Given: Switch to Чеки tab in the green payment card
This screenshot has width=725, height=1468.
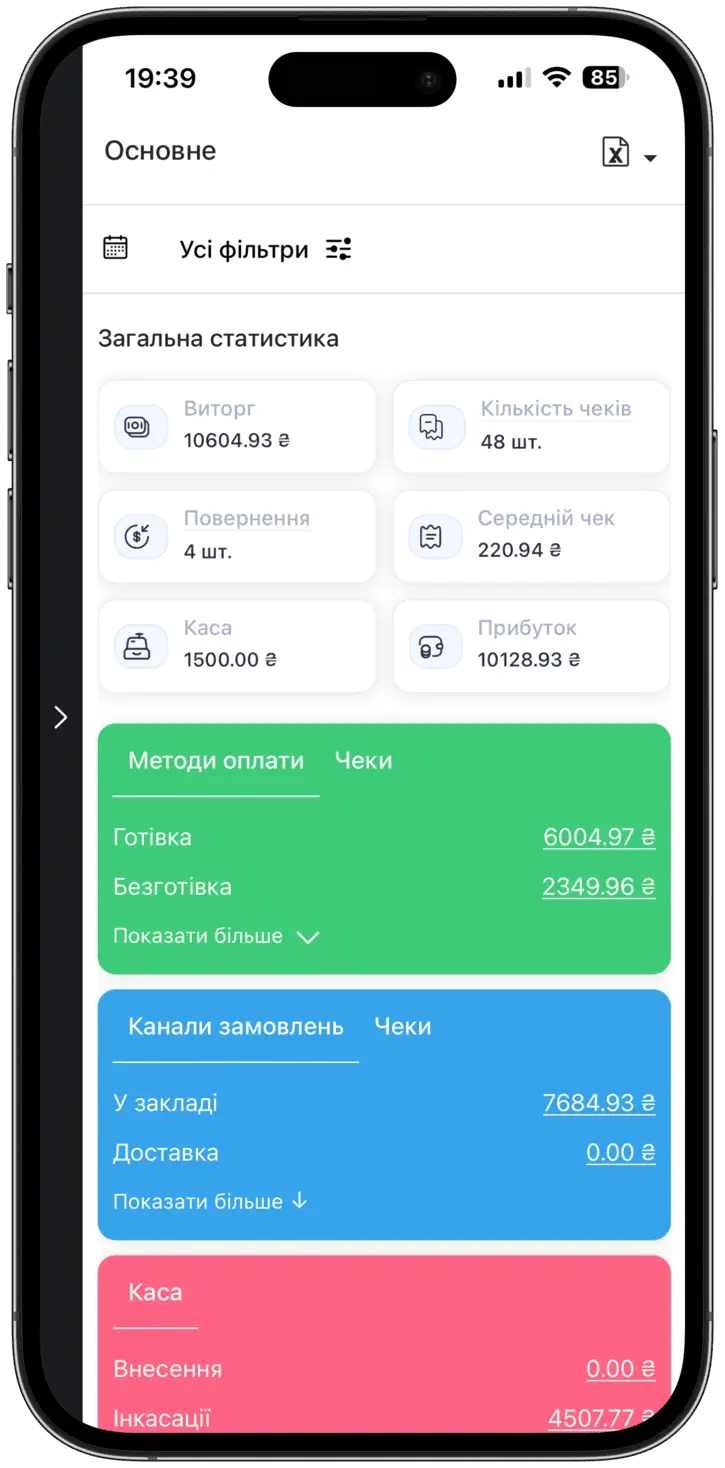Looking at the screenshot, I should (363, 761).
